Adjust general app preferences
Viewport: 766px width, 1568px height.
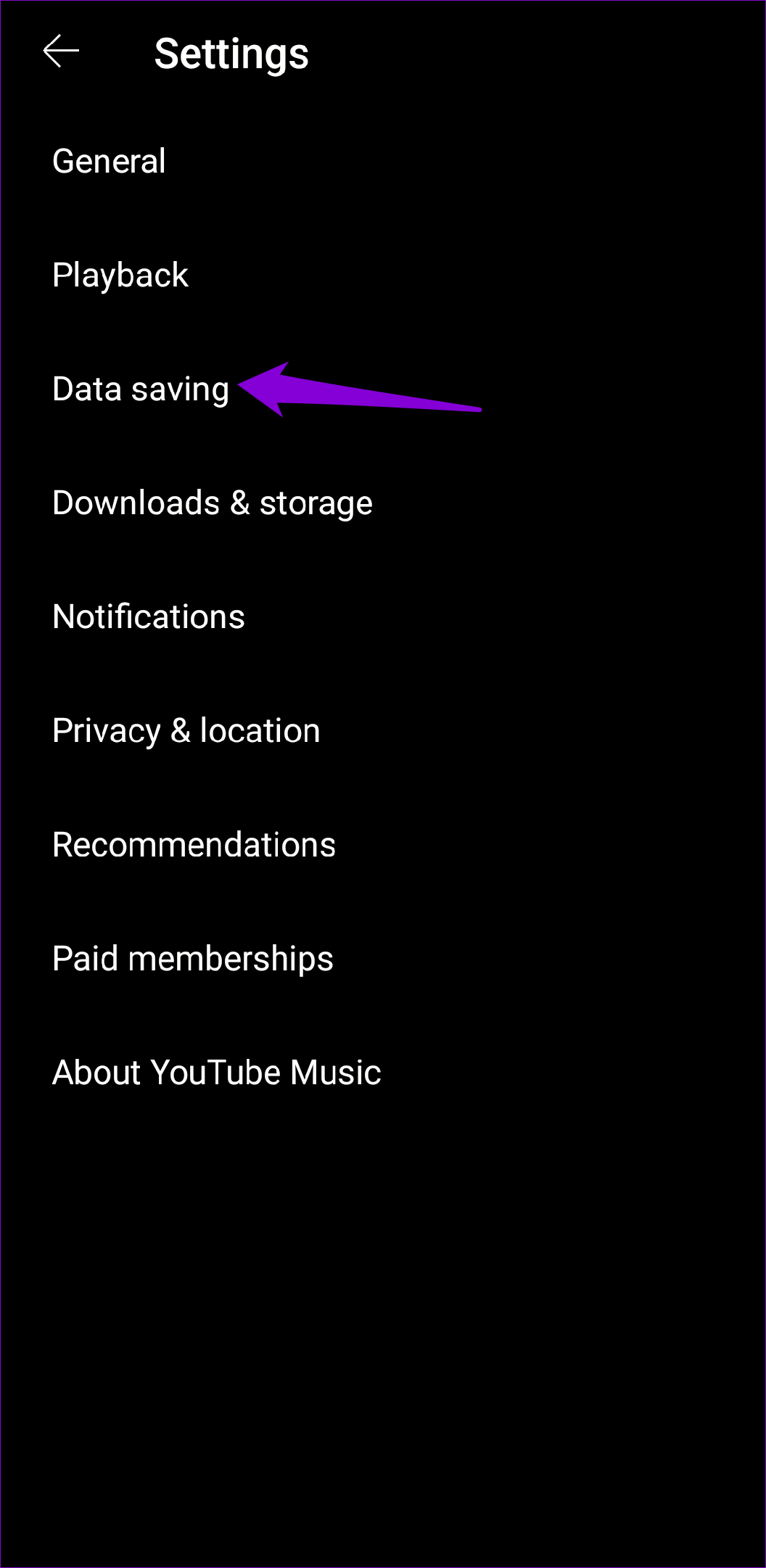click(x=109, y=161)
